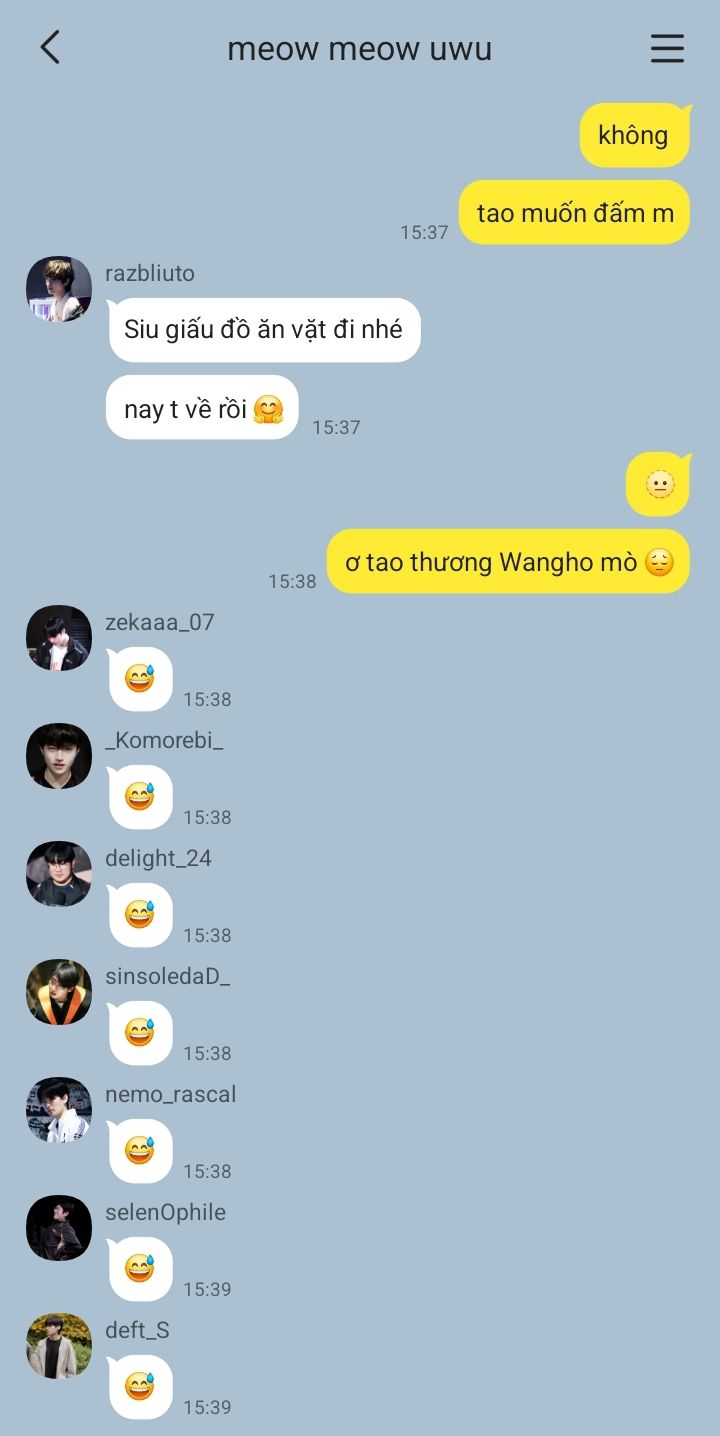The image size is (720, 1436).
Task: Tap _Komorebi_'s avatar
Action: (59, 756)
